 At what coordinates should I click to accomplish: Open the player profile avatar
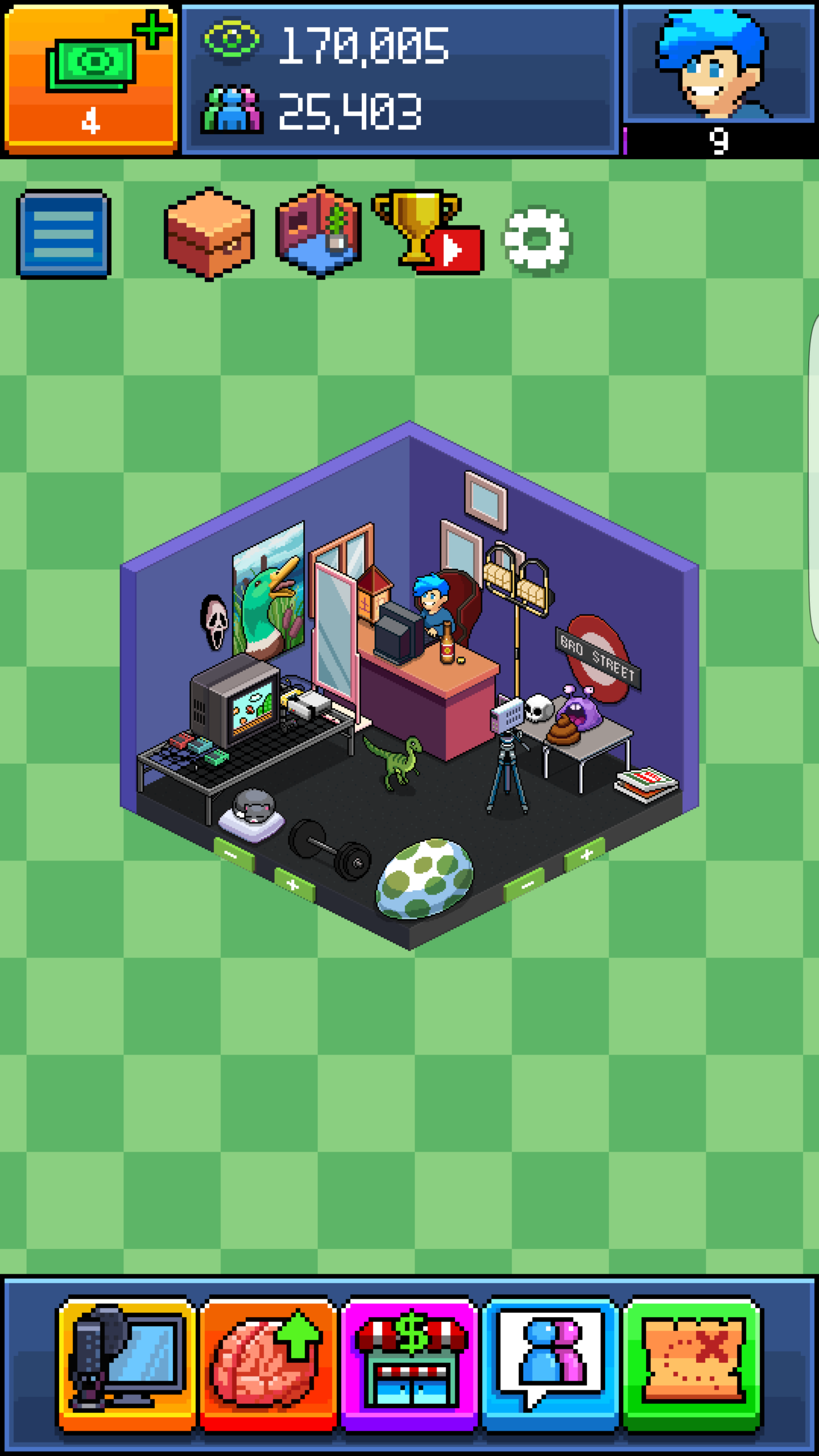pyautogui.click(x=719, y=64)
